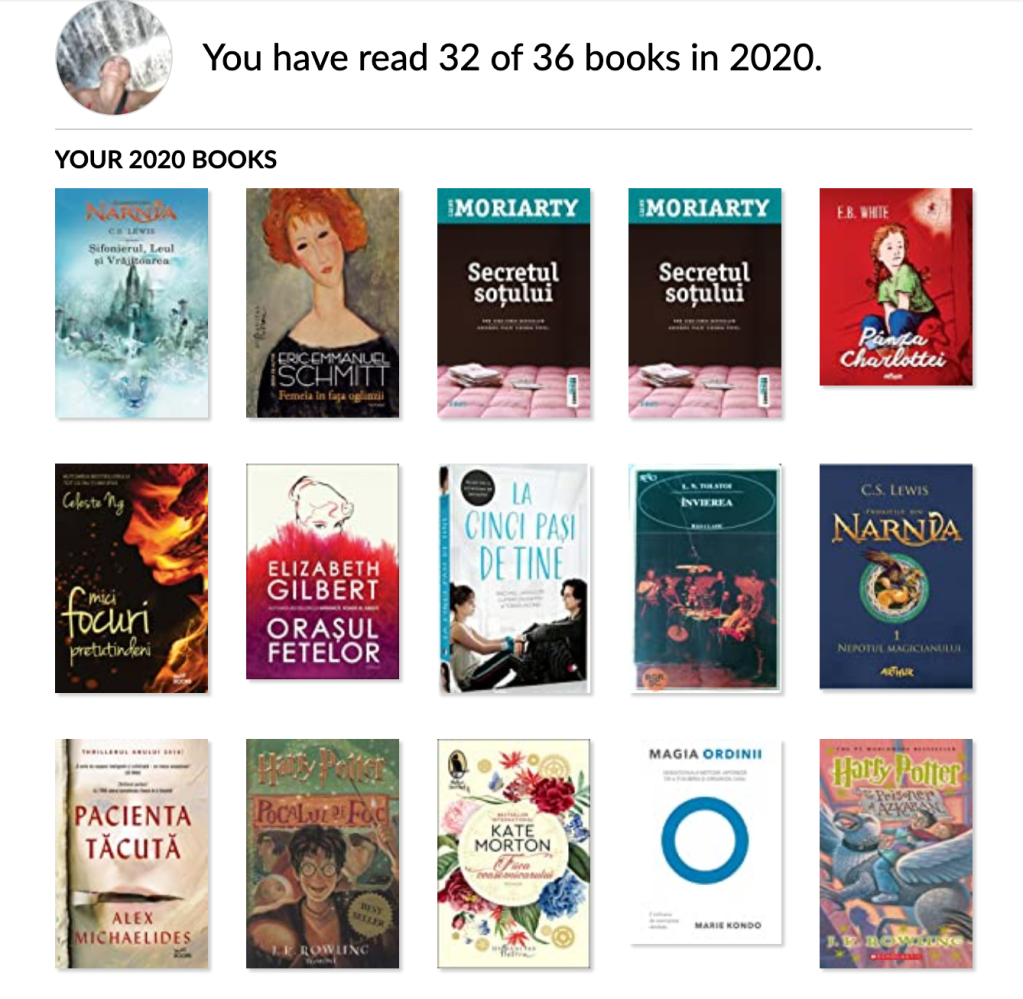Open Tolstoi's Învierea book cover

coord(705,578)
